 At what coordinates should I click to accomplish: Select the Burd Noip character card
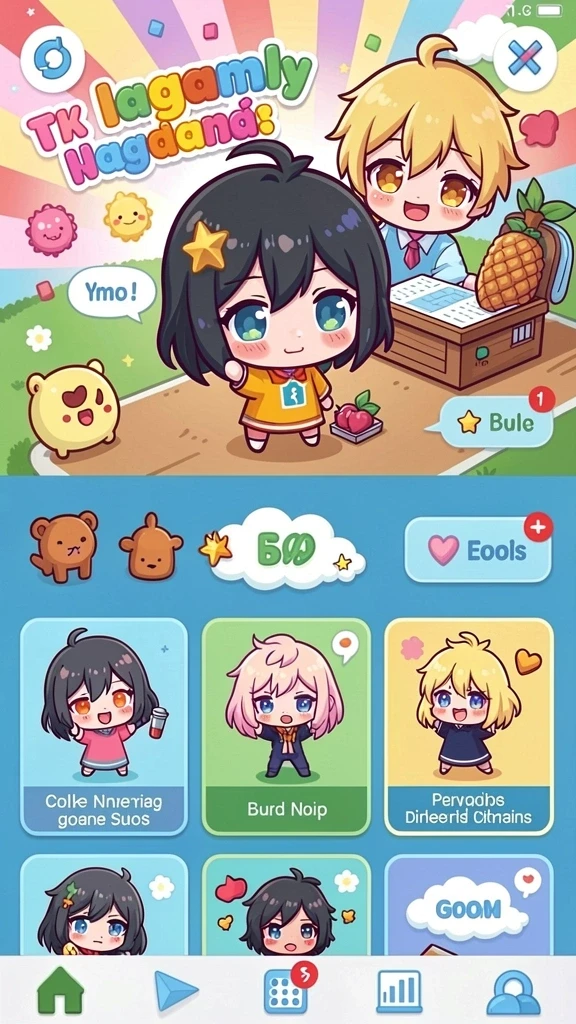pyautogui.click(x=286, y=727)
